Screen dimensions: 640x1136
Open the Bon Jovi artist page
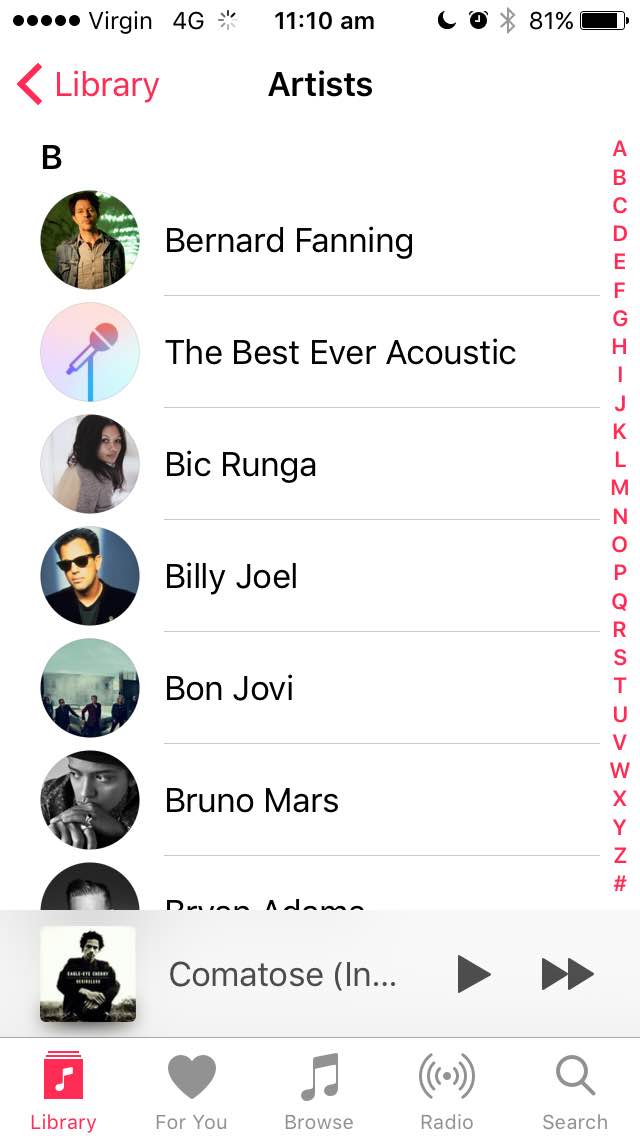229,689
